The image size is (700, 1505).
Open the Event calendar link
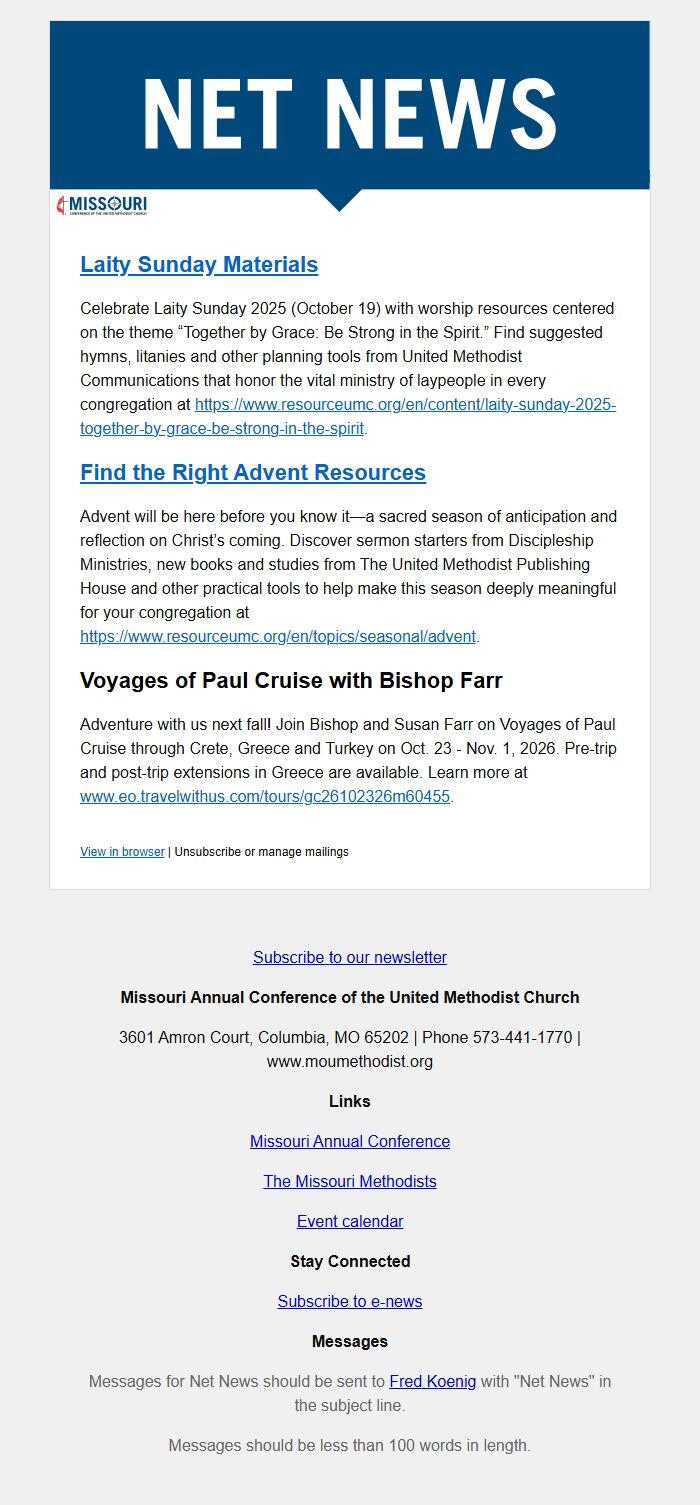[350, 1221]
